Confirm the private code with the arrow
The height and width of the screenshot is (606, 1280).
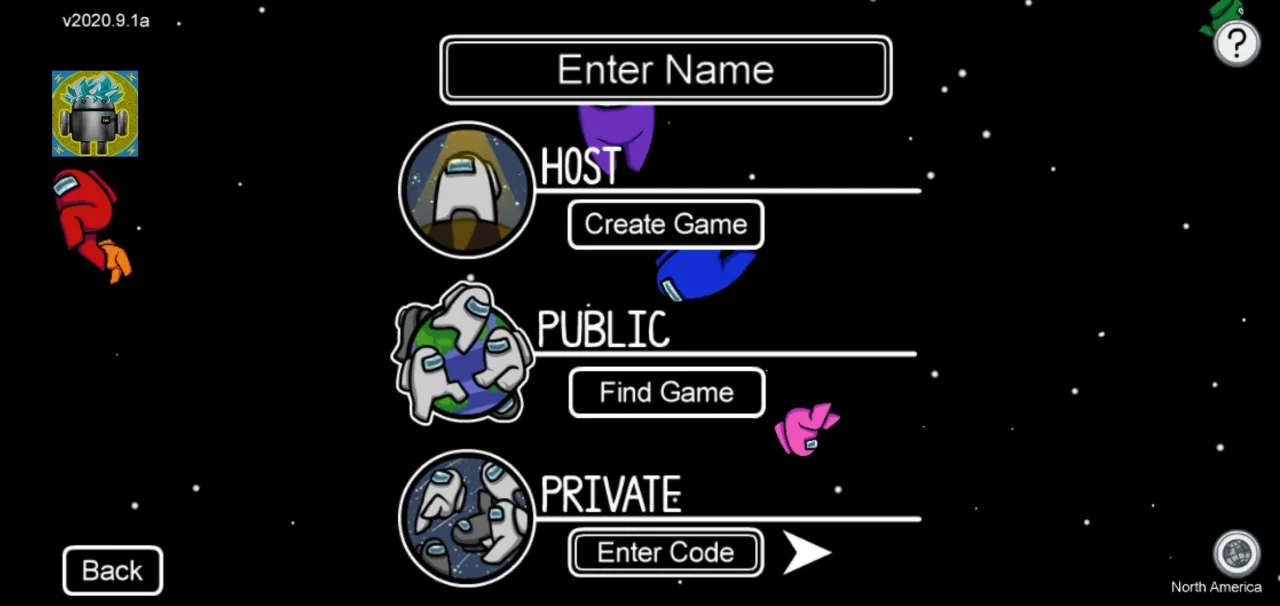click(x=805, y=552)
